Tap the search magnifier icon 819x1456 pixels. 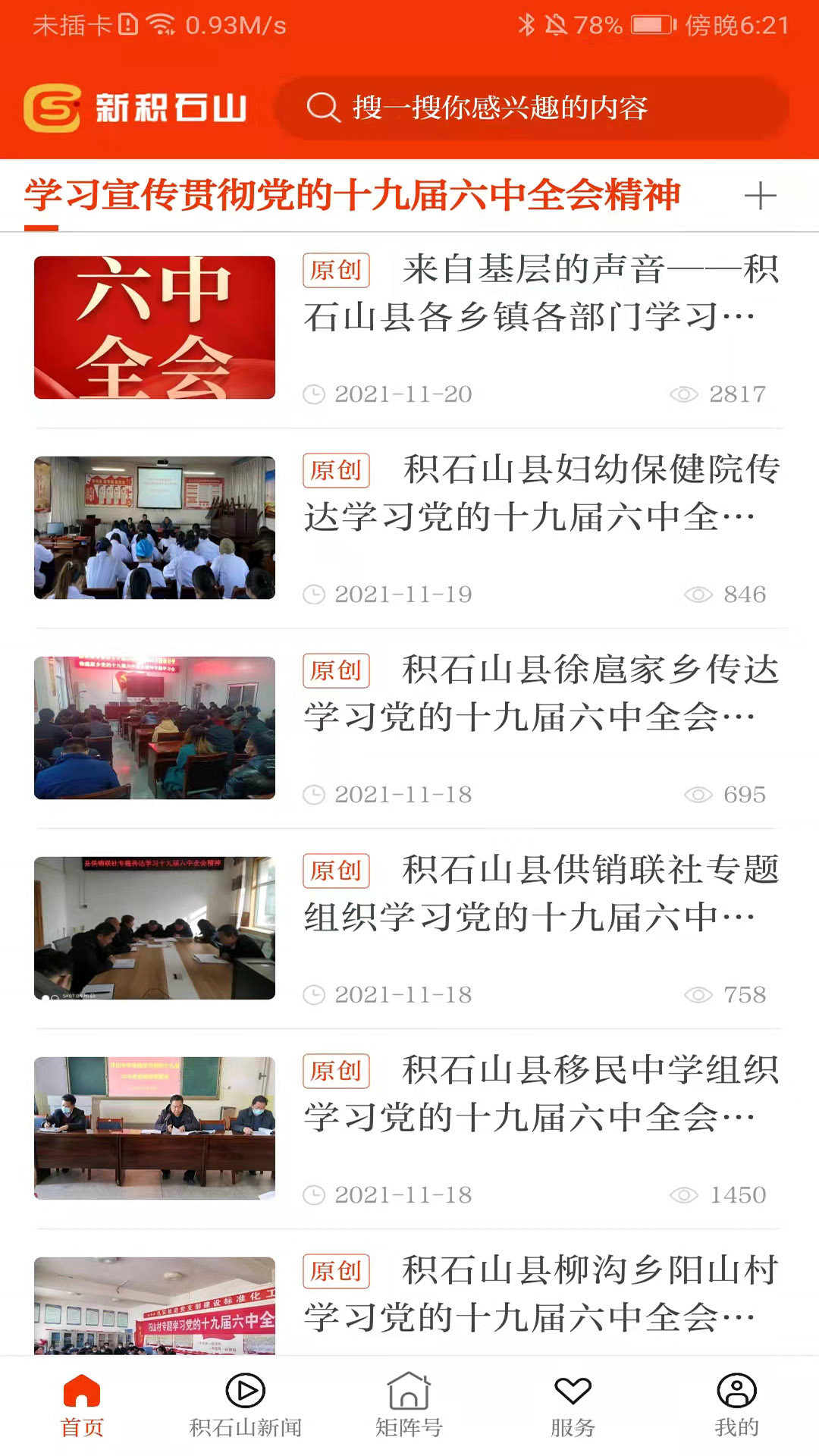[325, 108]
